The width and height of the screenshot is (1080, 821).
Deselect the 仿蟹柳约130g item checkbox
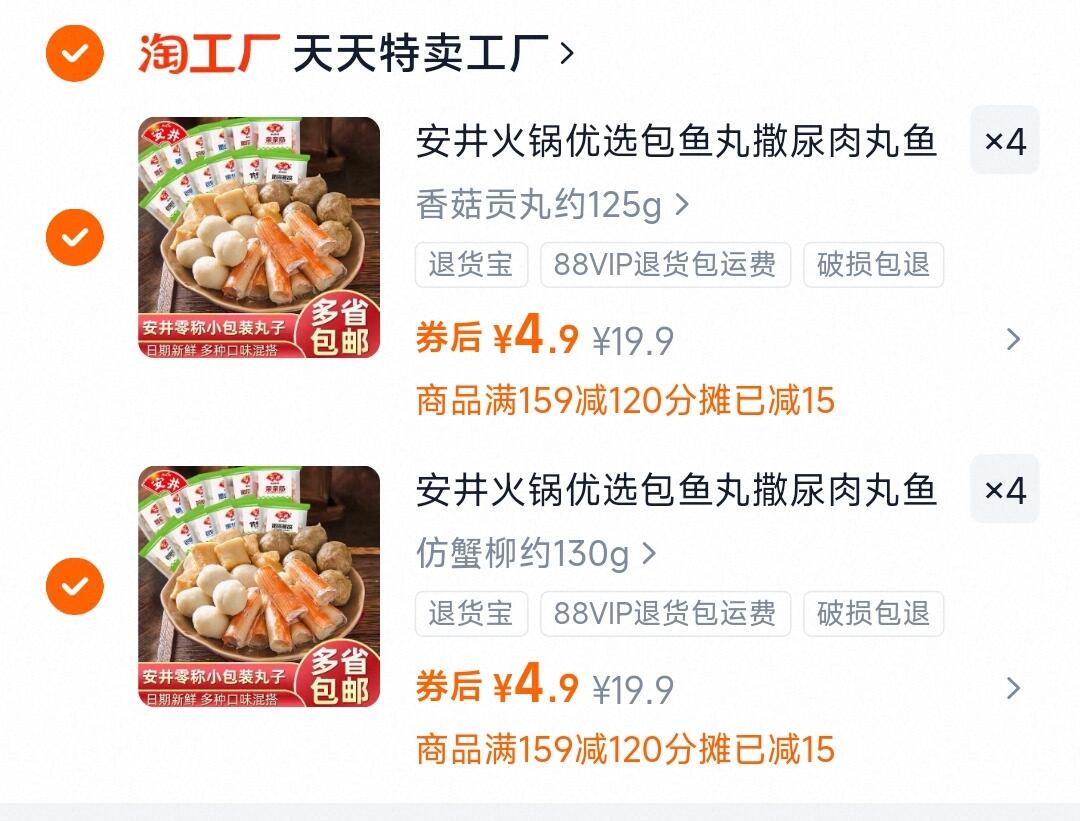75,586
